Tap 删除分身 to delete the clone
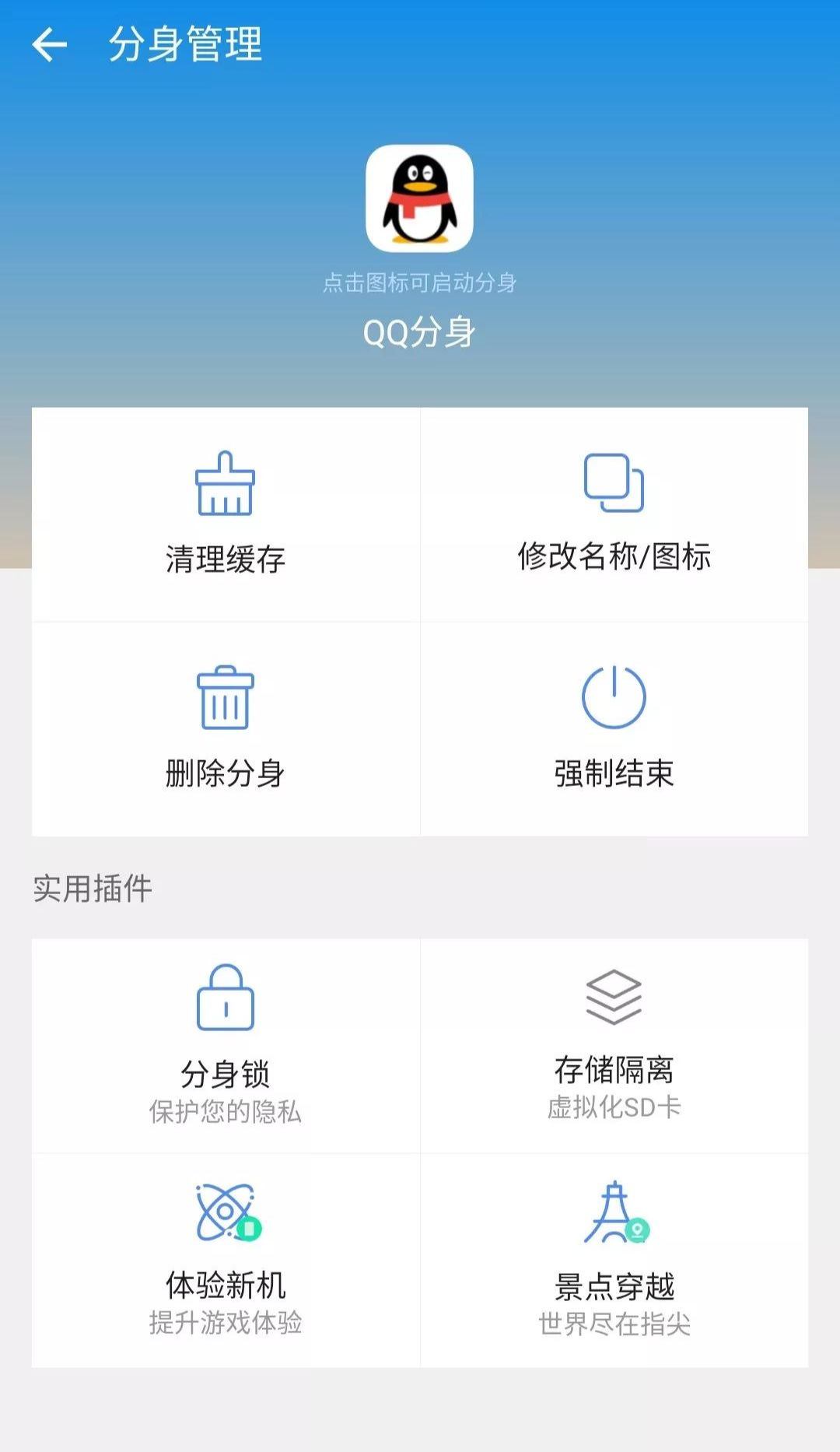Viewport: 840px width, 1452px height. pos(226,729)
